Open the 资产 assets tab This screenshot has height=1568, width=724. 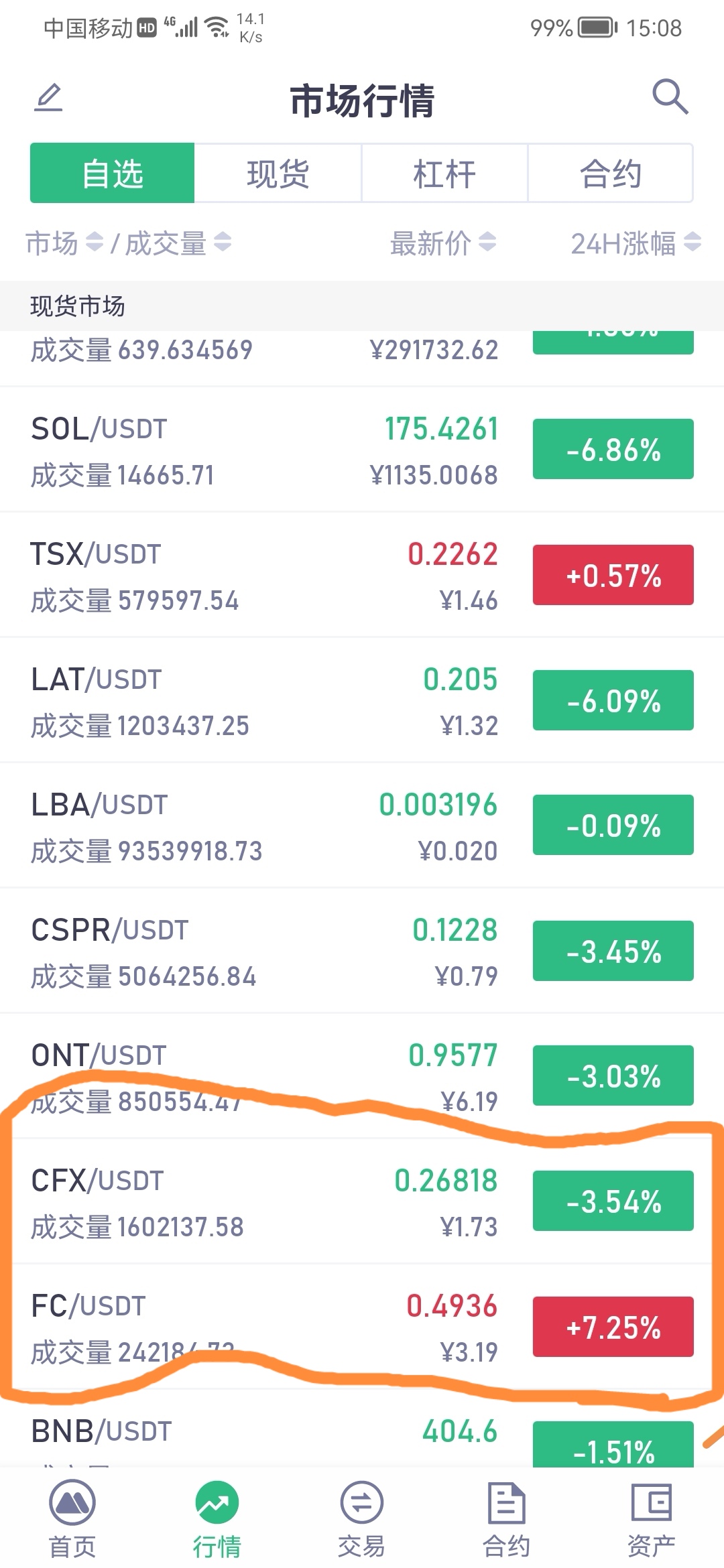[x=651, y=1519]
